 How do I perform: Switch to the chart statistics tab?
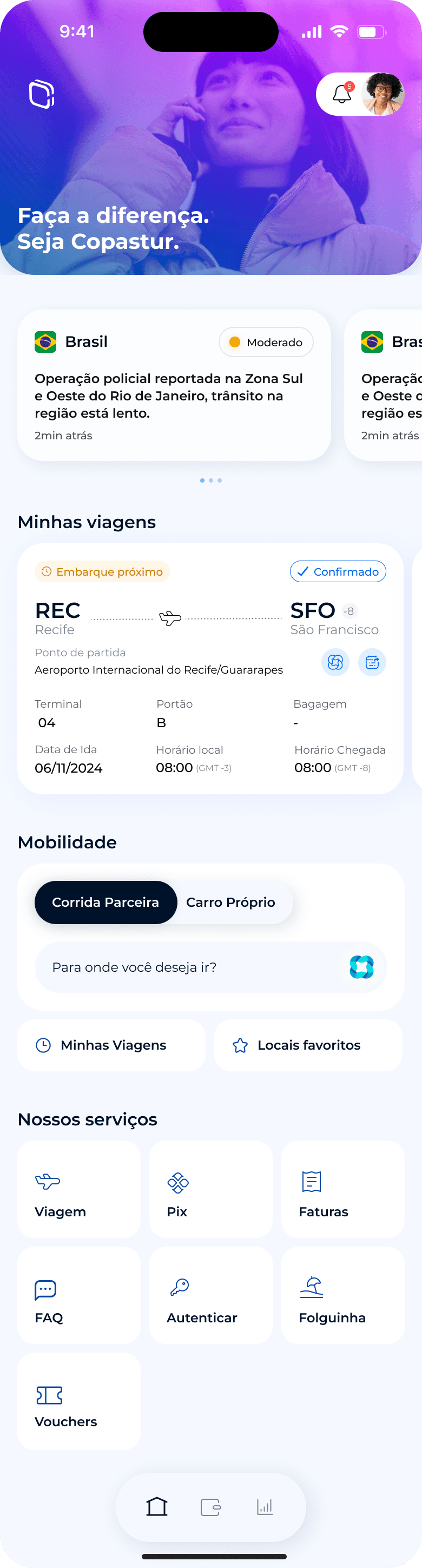[x=265, y=1506]
